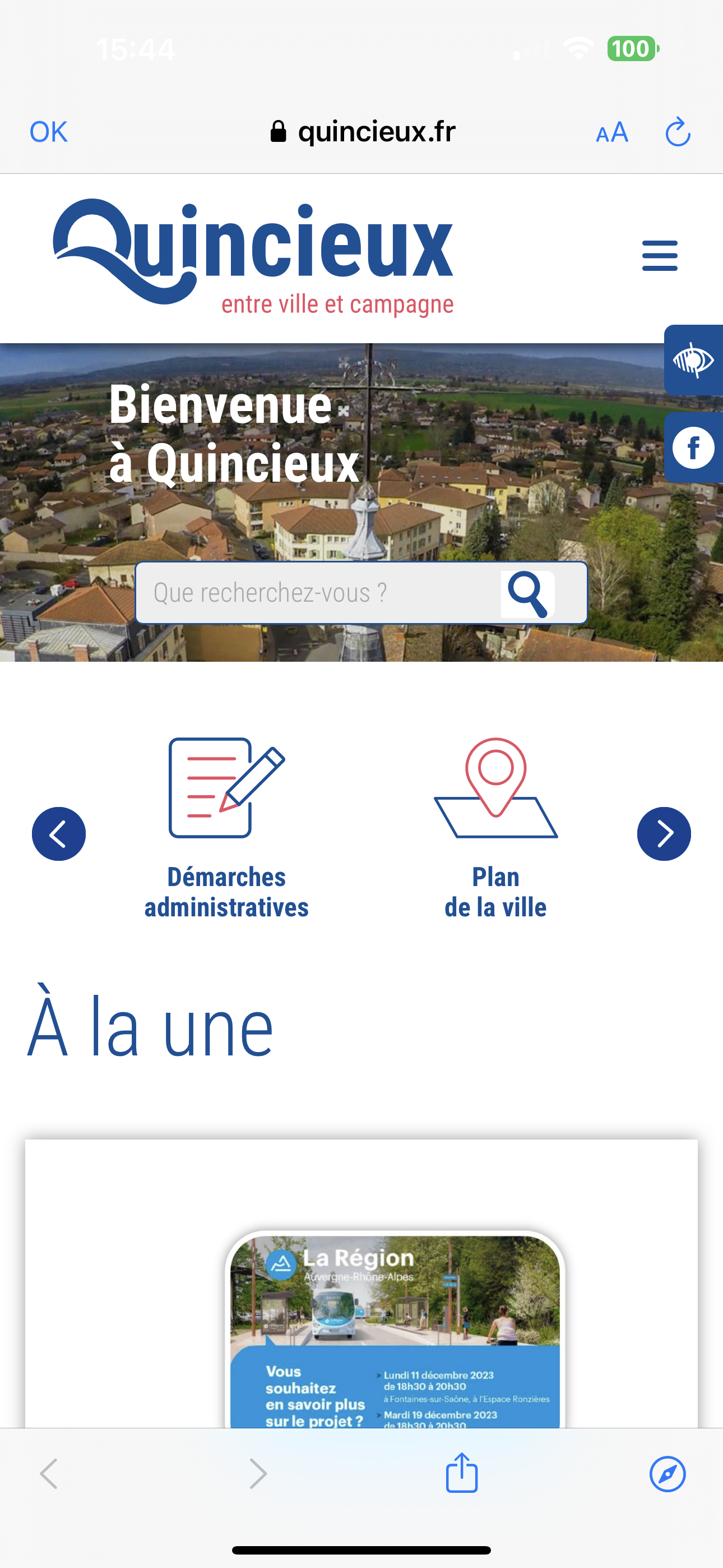Image resolution: width=723 pixels, height=1568 pixels.
Task: Open the AA text size options
Action: coord(611,132)
